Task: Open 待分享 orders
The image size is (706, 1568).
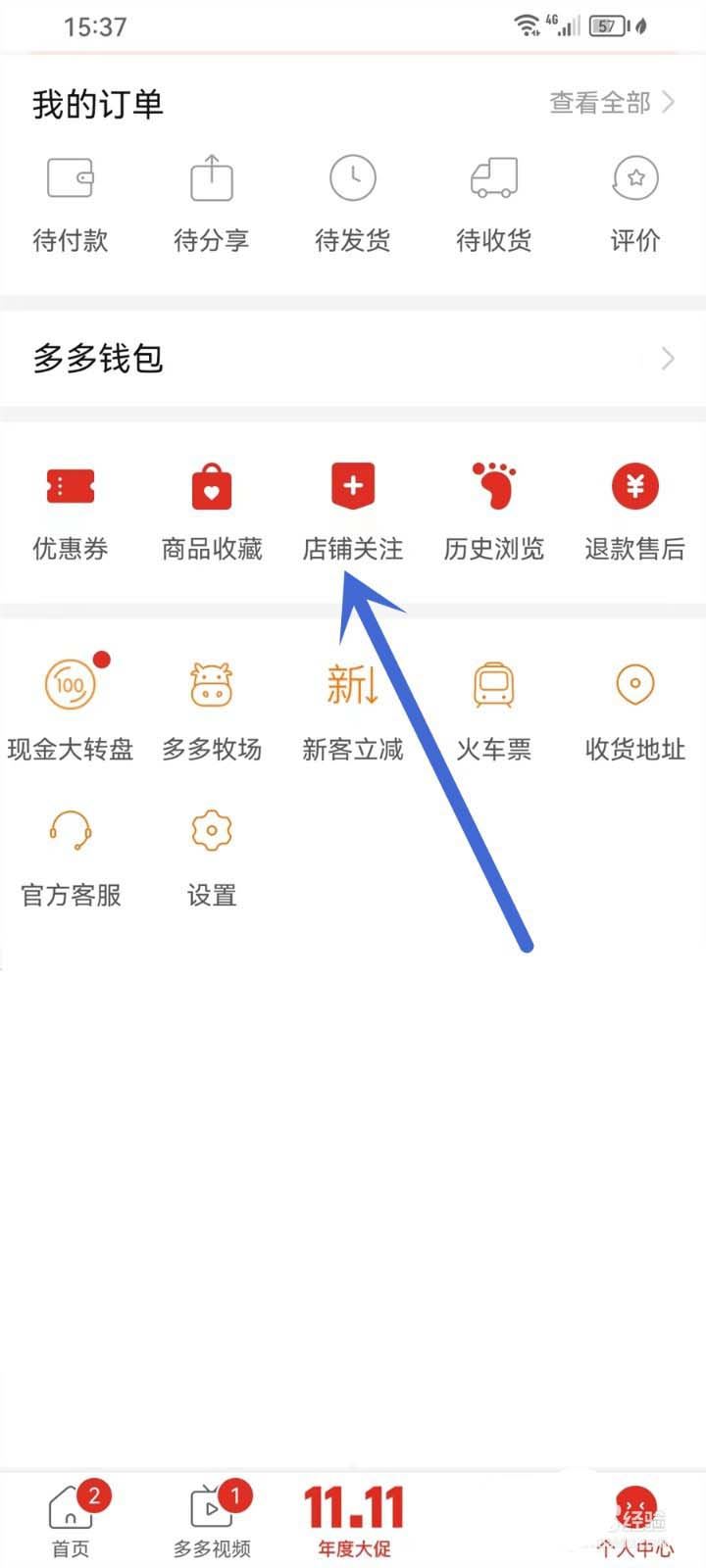Action: pyautogui.click(x=211, y=203)
